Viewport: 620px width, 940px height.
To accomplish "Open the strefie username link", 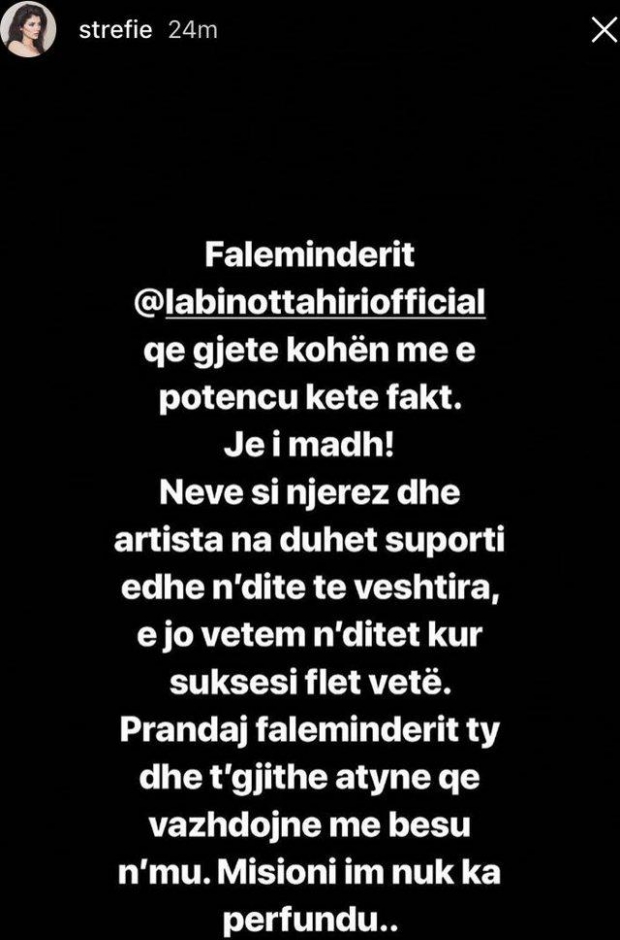I will point(115,30).
